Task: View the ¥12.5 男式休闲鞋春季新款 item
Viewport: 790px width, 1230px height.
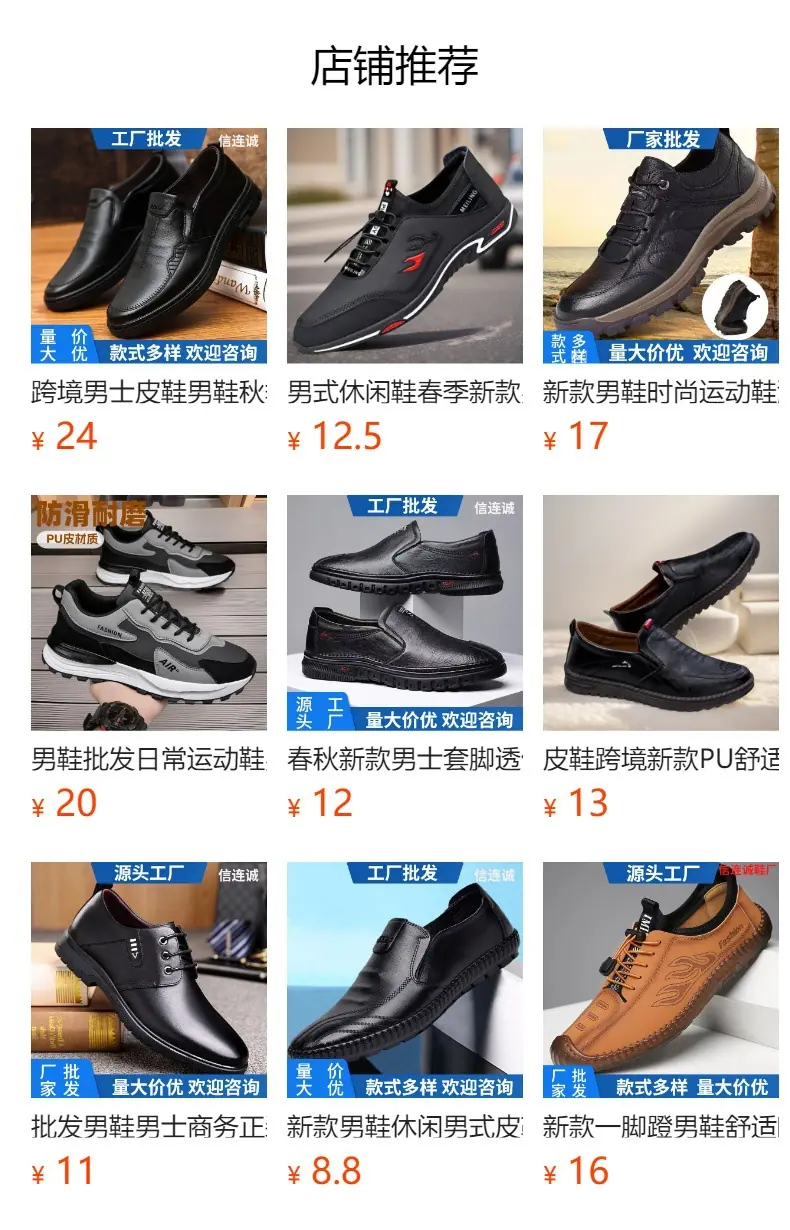Action: [x=405, y=291]
